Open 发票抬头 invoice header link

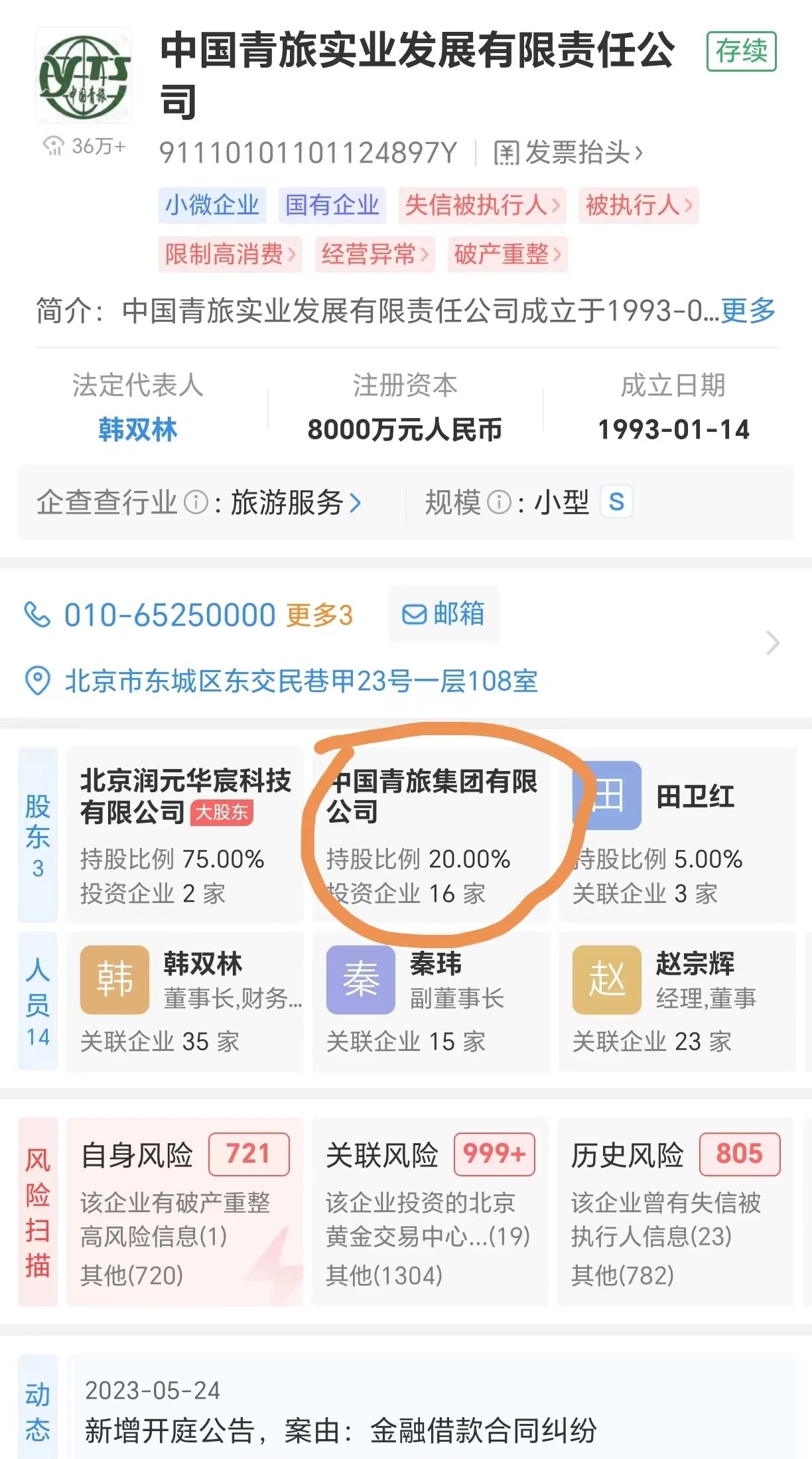pos(569,153)
